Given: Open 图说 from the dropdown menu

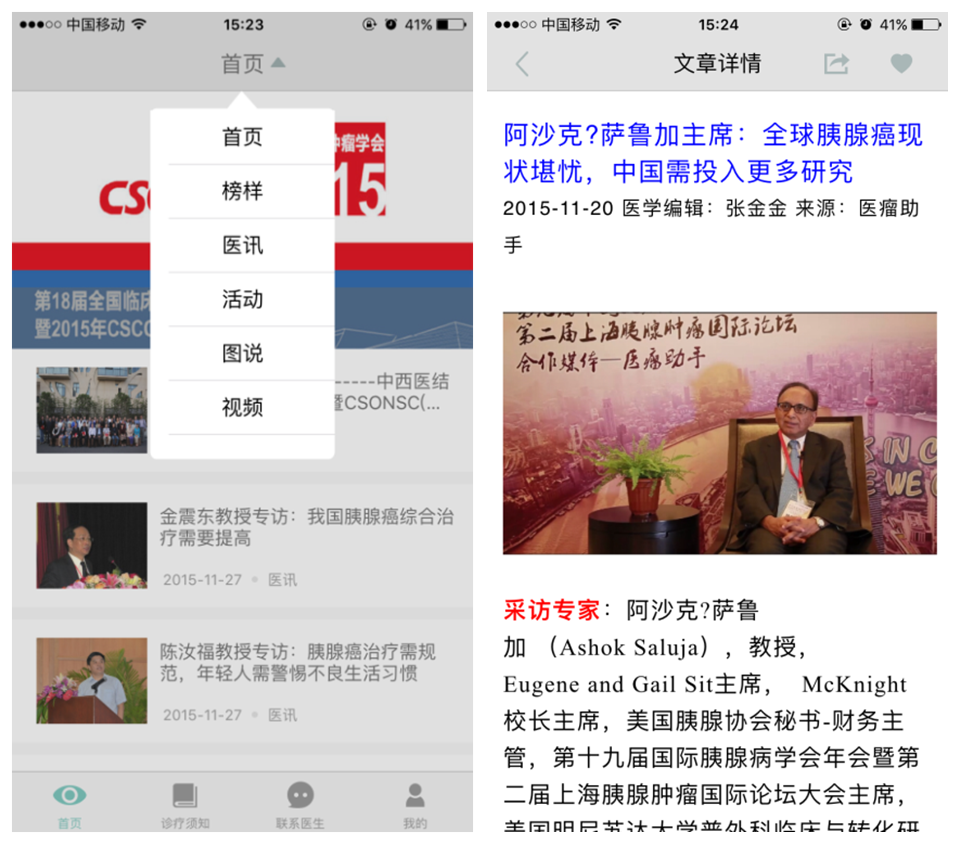Looking at the screenshot, I should click(242, 353).
